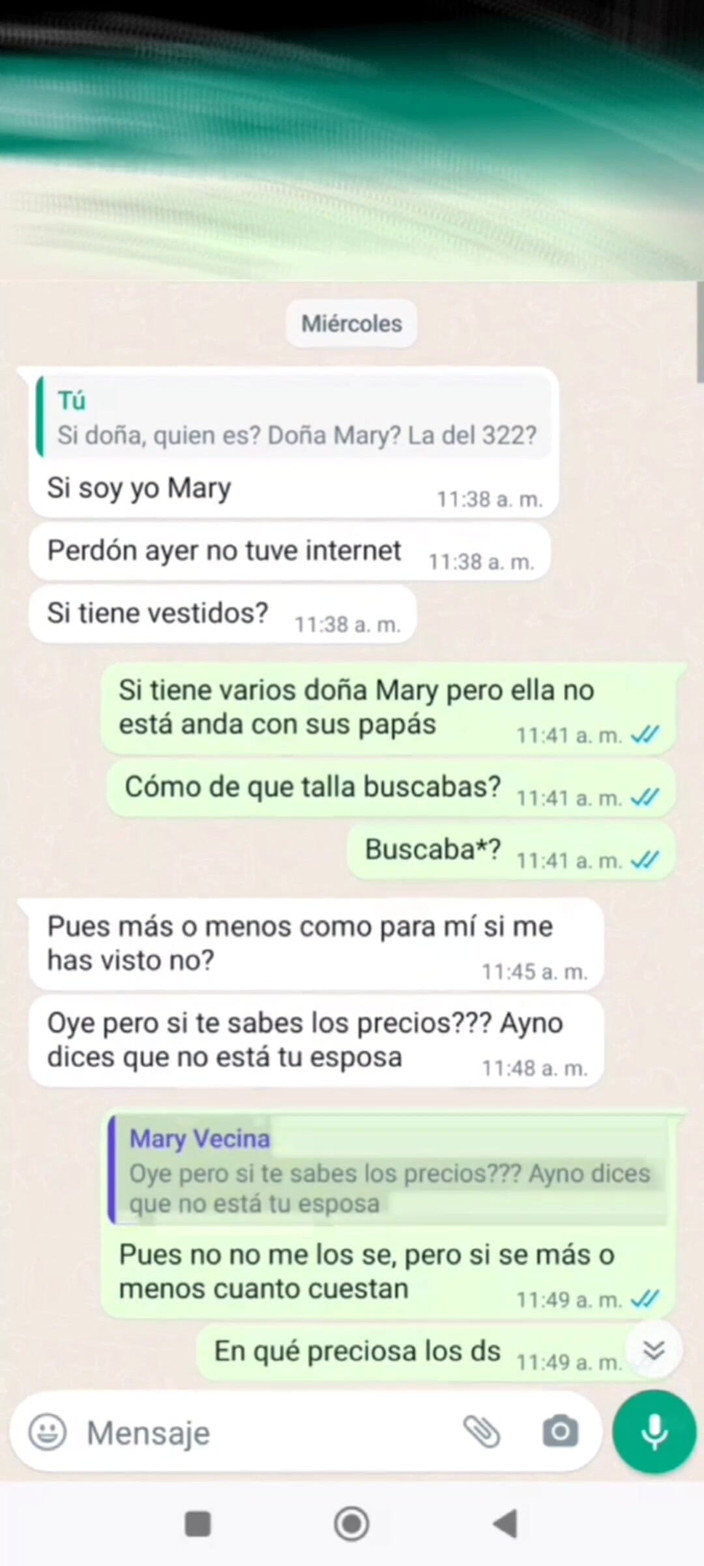Go back using the system back triangle
Viewport: 704px width, 1566px height.
505,1523
